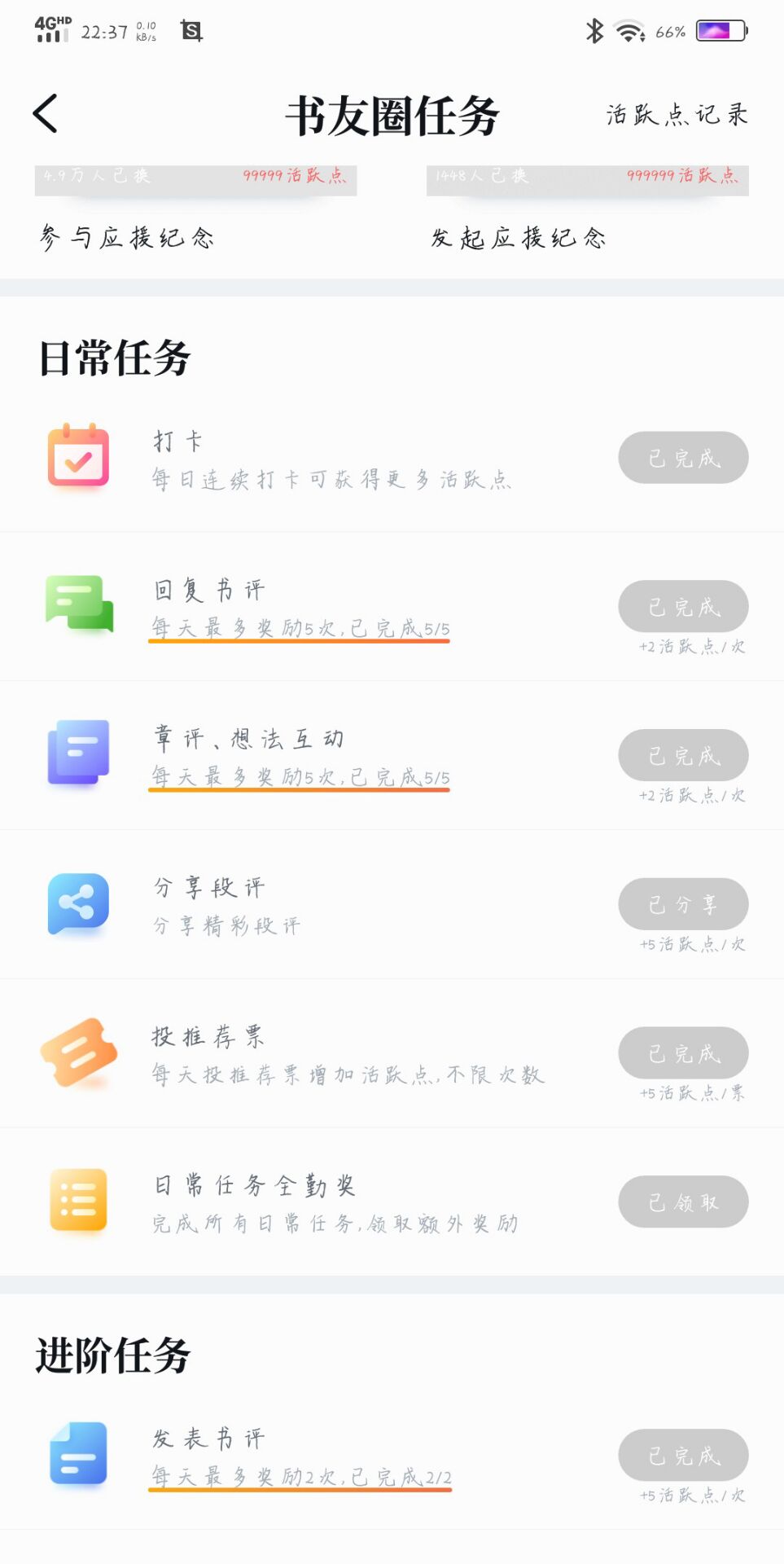Tap 已完成 button for 发表书评
The width and height of the screenshot is (784, 1564).
click(x=682, y=1456)
